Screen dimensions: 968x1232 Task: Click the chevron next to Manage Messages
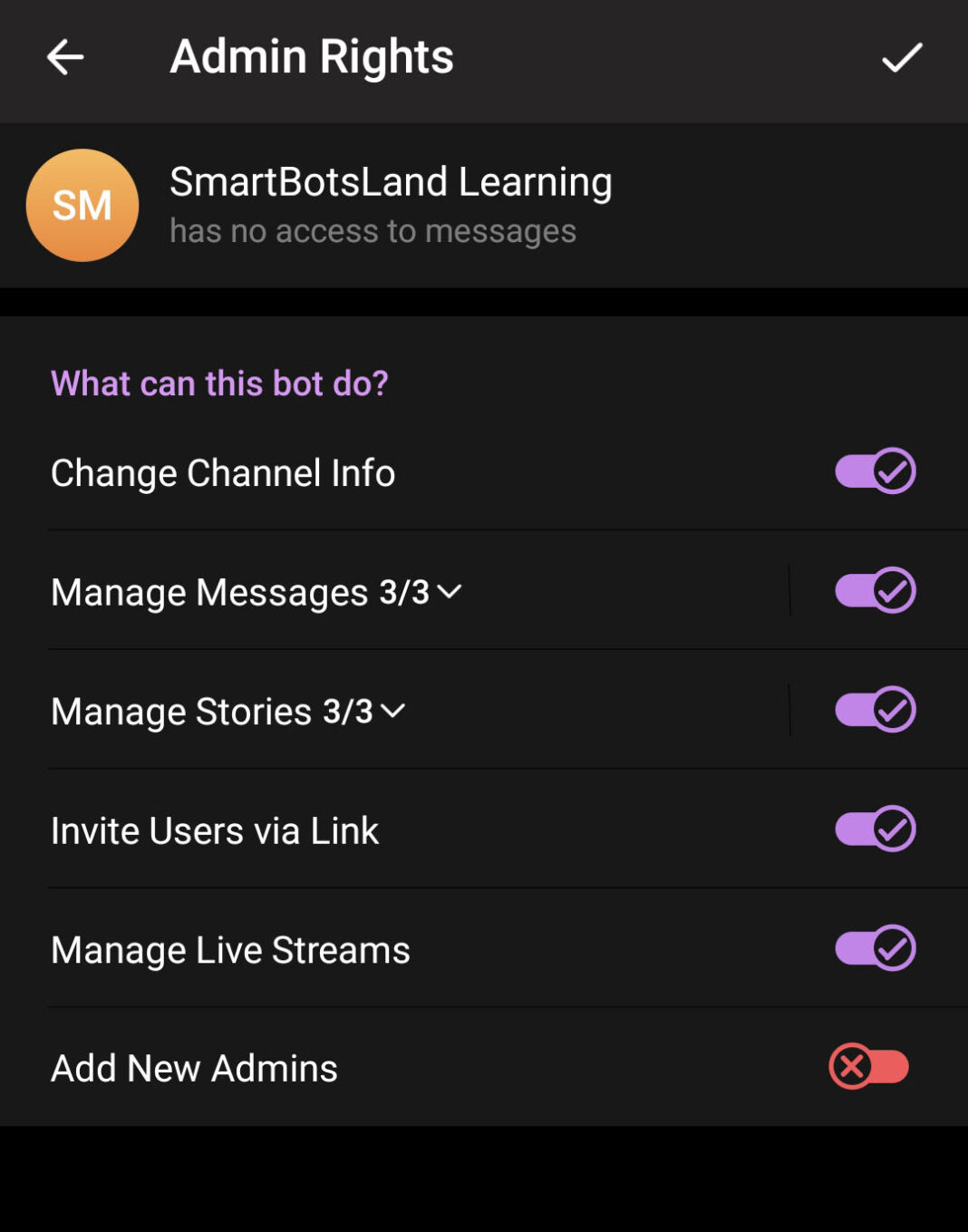pos(449,591)
